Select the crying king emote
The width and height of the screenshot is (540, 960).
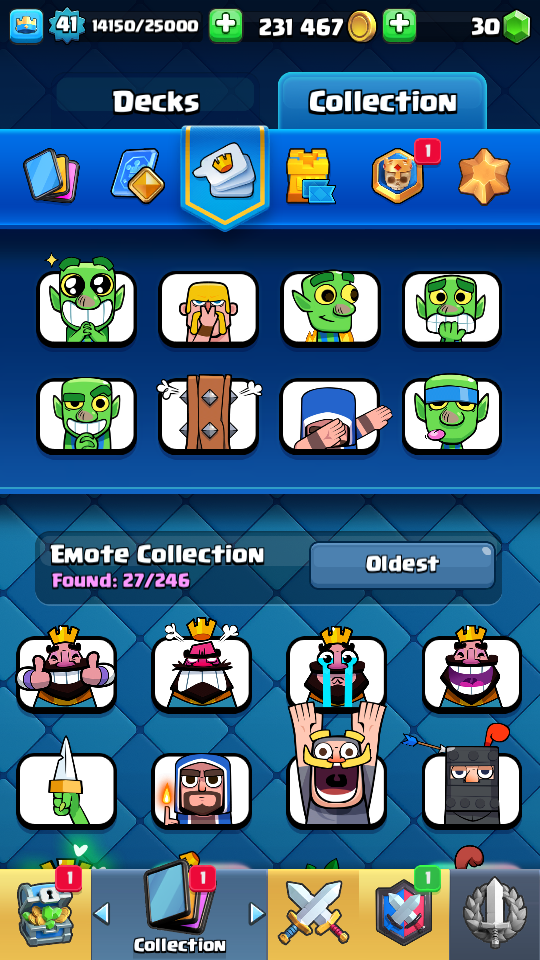click(336, 672)
